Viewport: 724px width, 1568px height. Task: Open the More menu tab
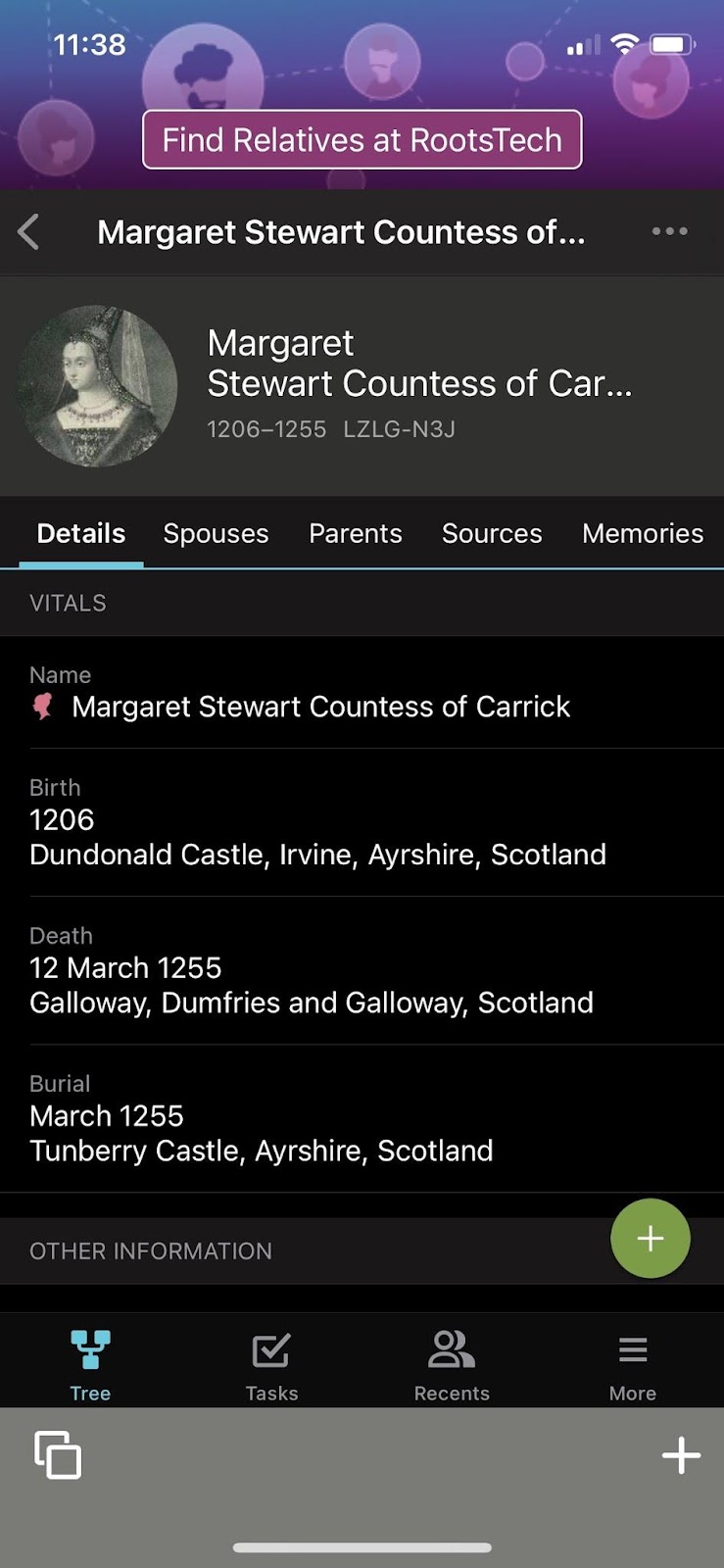click(x=633, y=1364)
